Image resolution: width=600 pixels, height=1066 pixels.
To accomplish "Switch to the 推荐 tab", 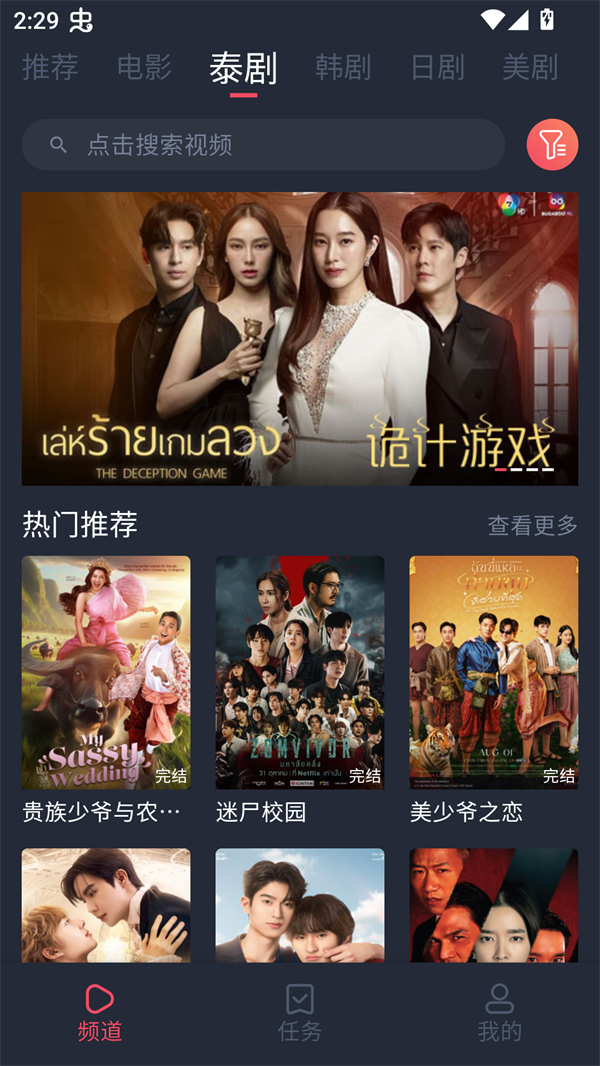I will pos(50,67).
